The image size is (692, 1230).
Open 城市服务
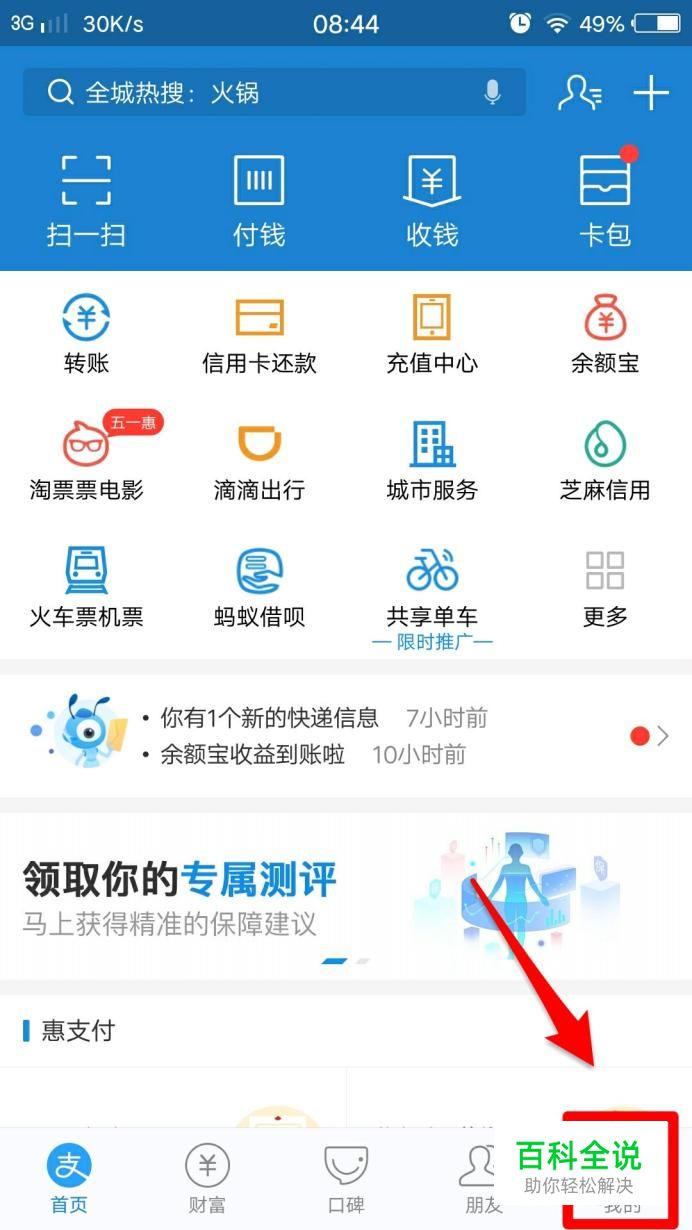(432, 460)
